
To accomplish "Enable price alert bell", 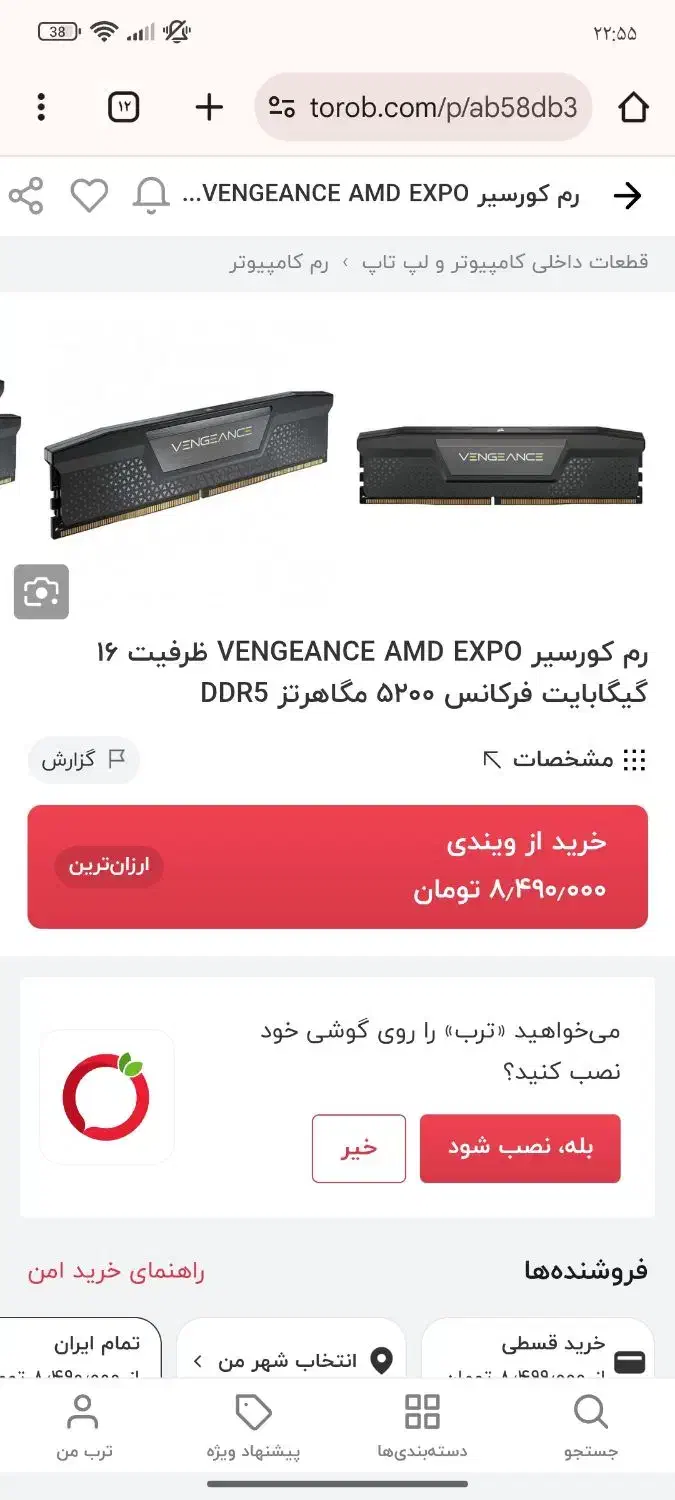I will 151,196.
